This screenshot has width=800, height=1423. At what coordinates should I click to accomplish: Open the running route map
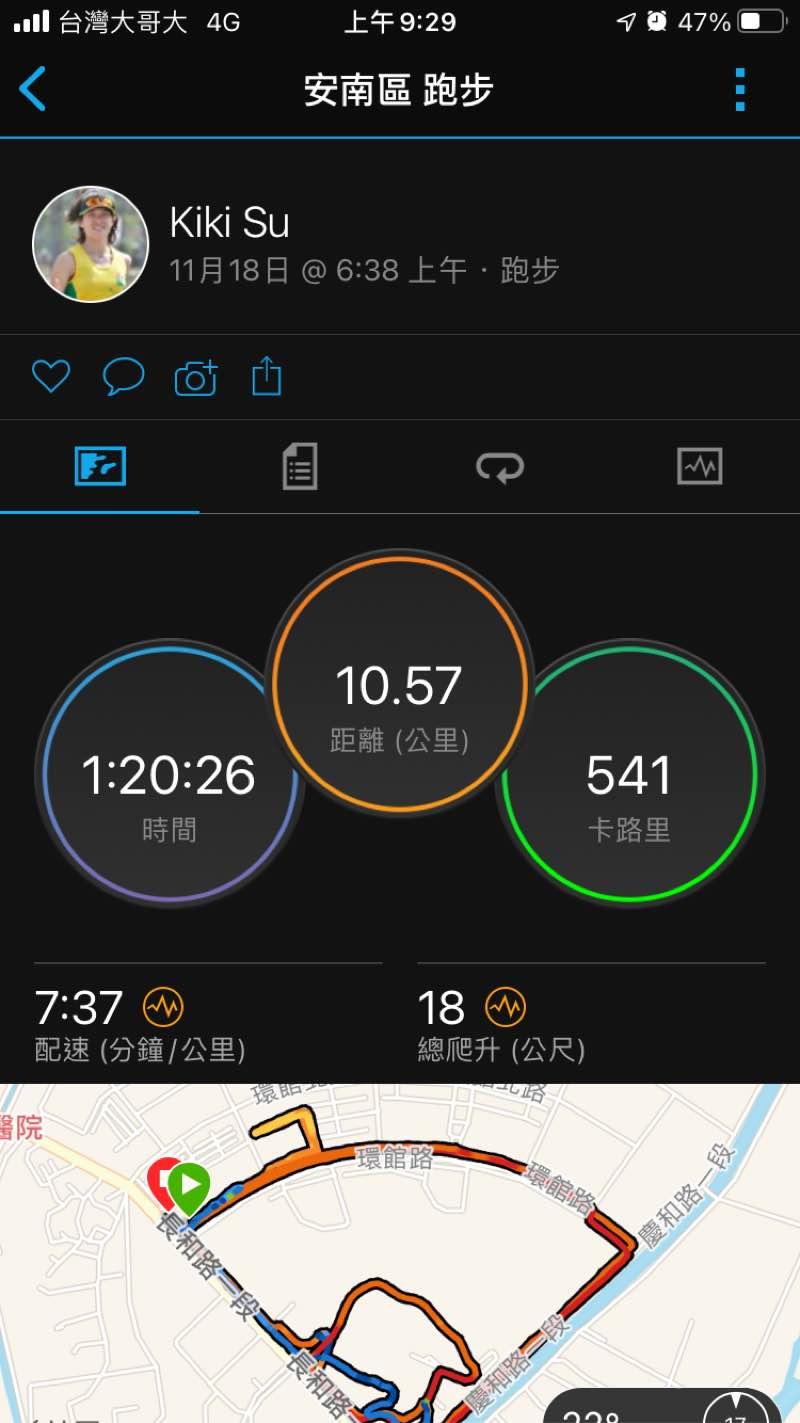tap(400, 1250)
